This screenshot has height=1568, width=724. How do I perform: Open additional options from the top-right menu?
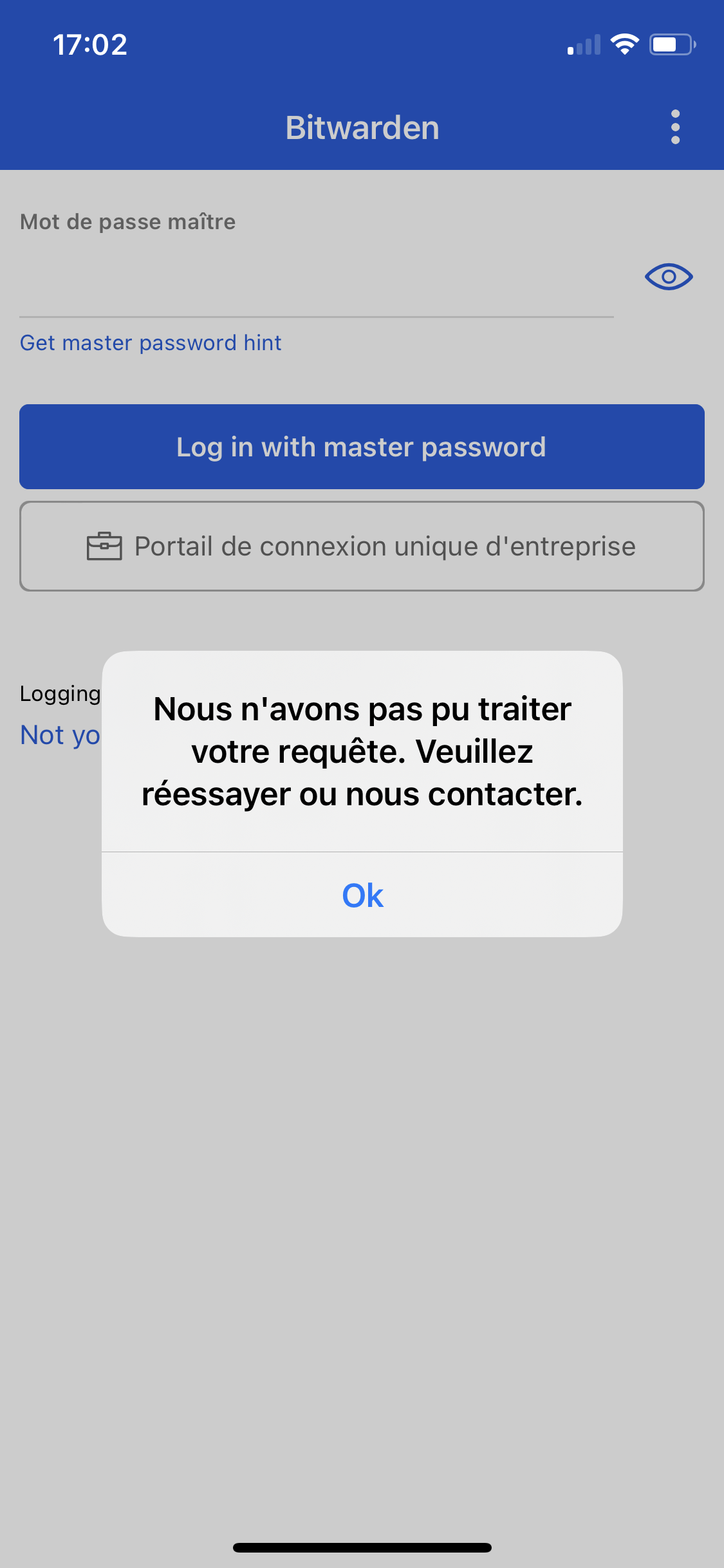674,127
